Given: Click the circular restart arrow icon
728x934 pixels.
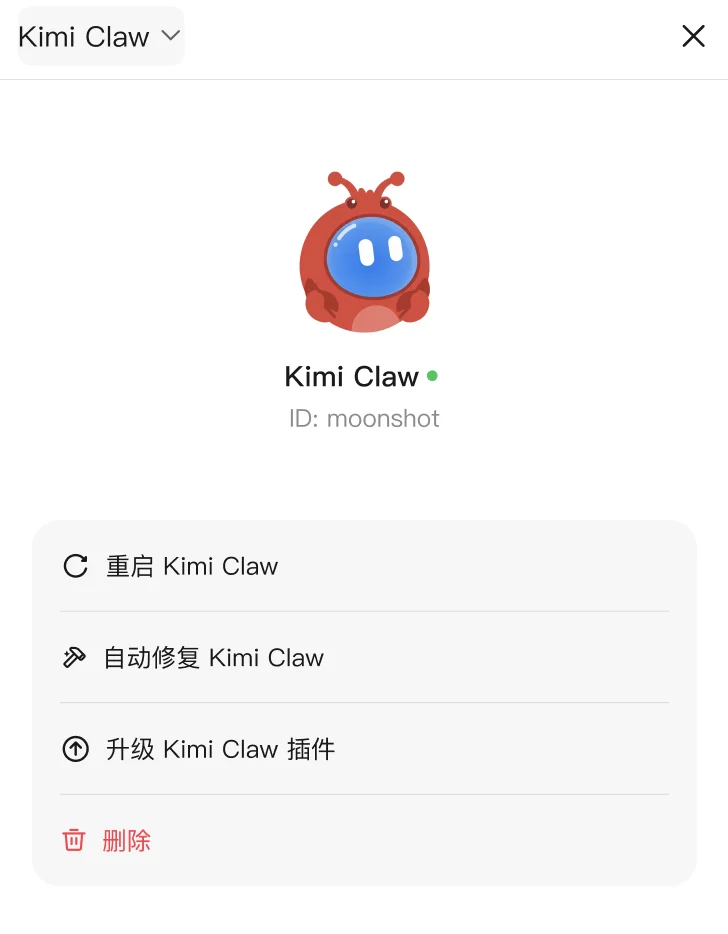Looking at the screenshot, I should pos(74,566).
